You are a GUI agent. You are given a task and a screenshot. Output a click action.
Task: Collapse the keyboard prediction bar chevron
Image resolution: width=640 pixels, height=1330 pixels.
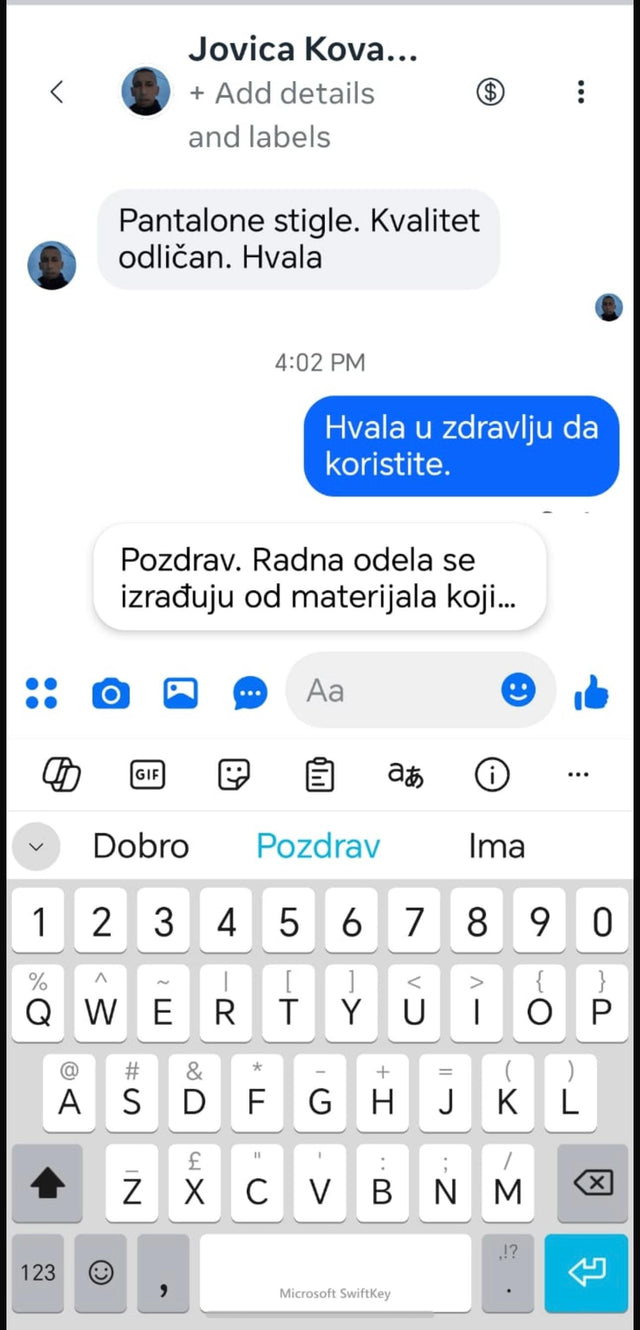point(36,846)
